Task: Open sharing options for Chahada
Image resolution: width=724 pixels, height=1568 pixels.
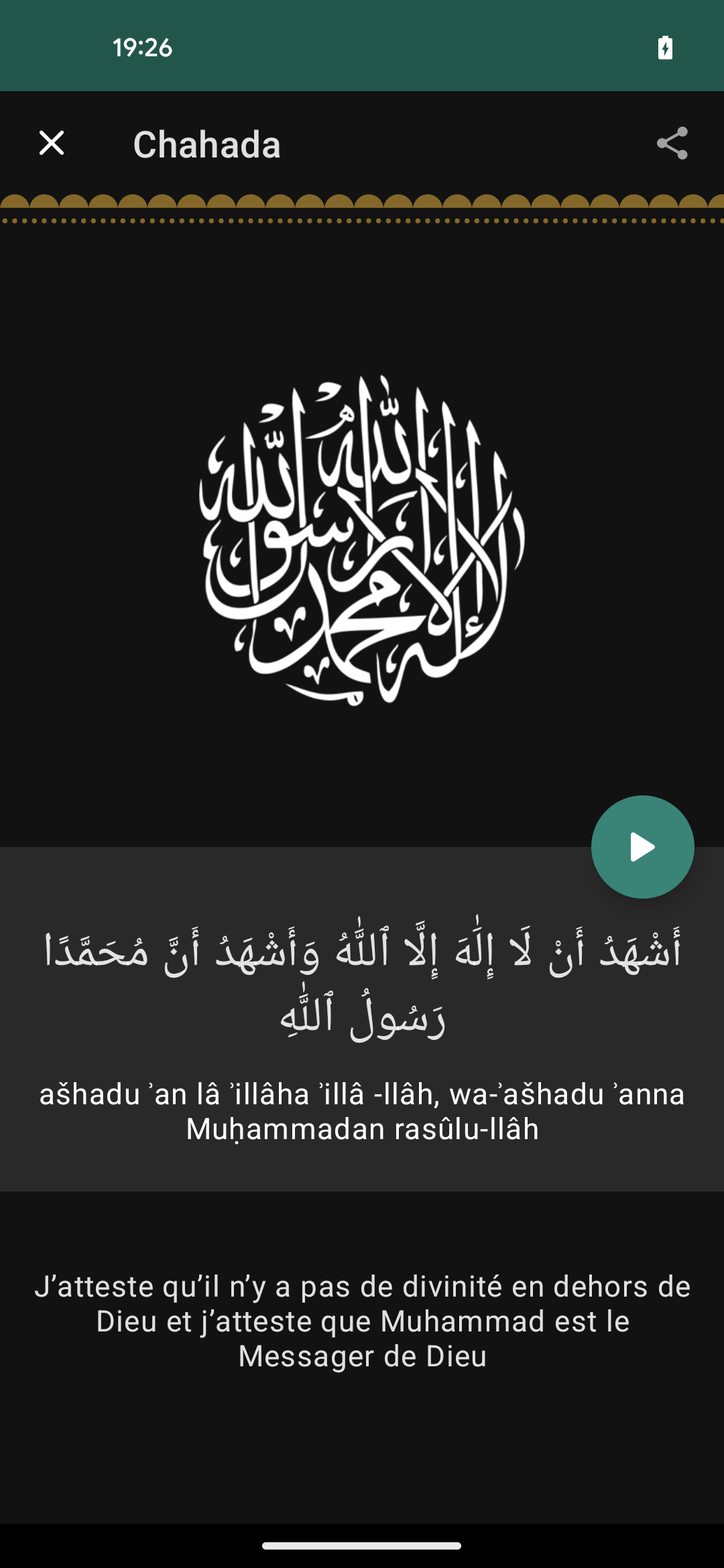Action: point(673,144)
